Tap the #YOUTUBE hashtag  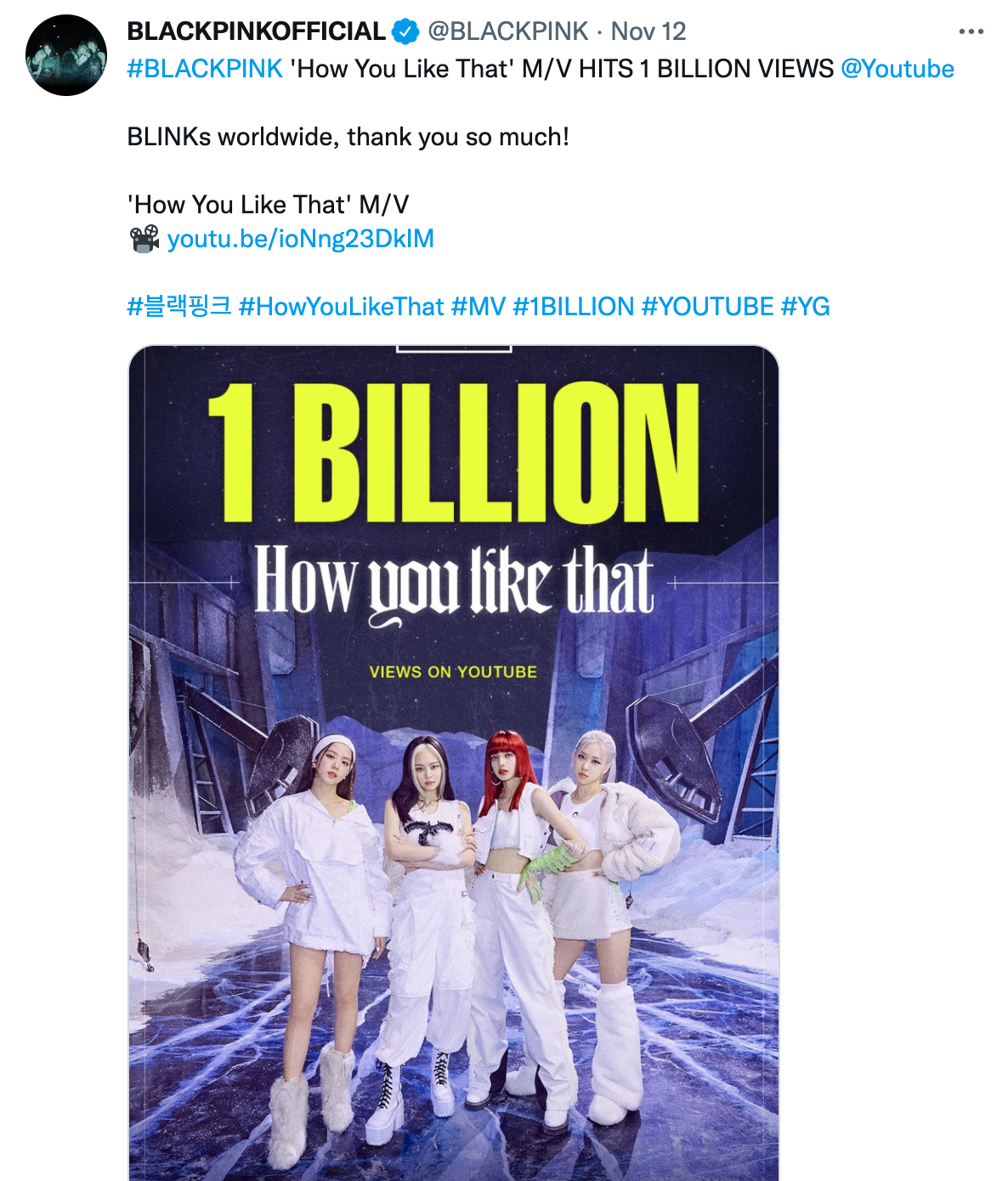pyautogui.click(x=707, y=307)
